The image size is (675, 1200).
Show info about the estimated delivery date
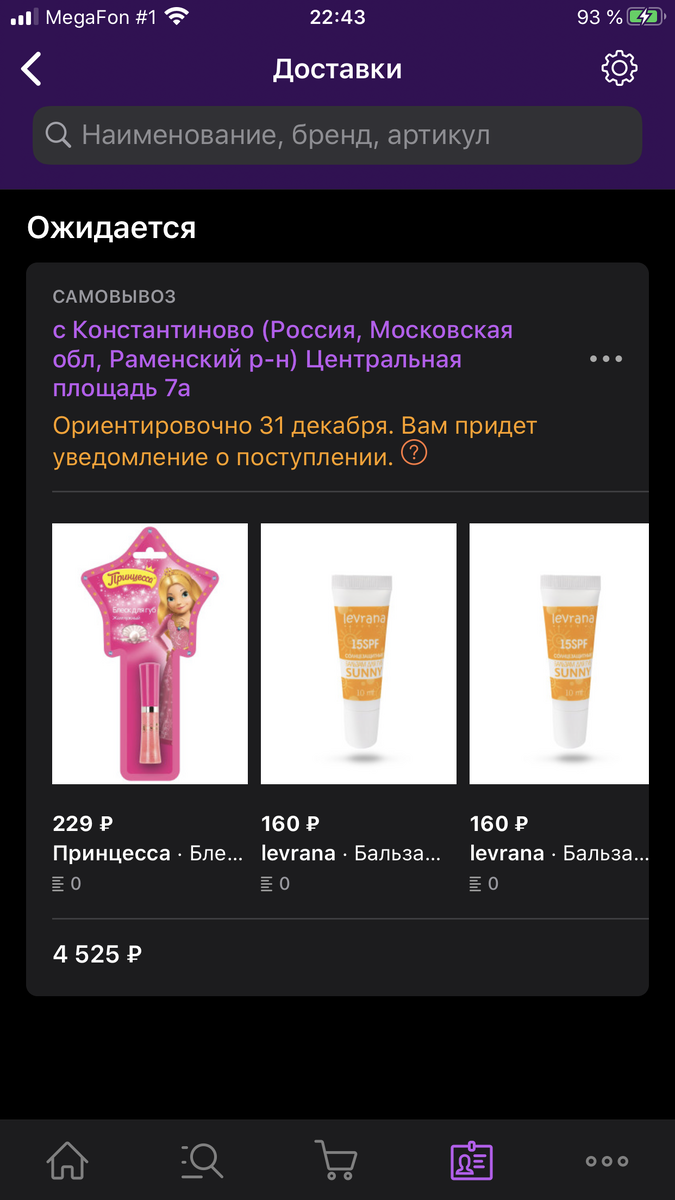pyautogui.click(x=414, y=454)
